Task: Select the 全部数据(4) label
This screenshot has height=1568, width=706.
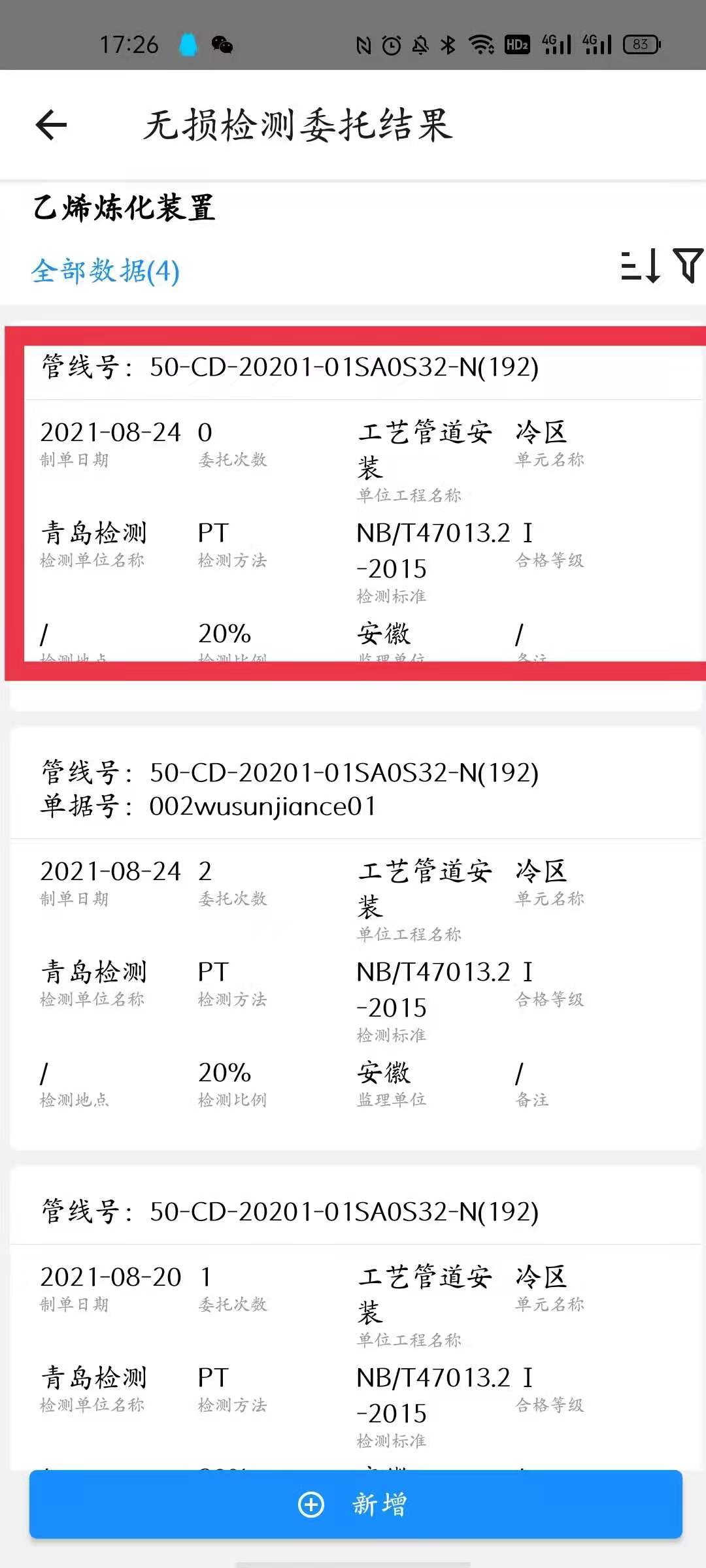Action: pyautogui.click(x=105, y=271)
